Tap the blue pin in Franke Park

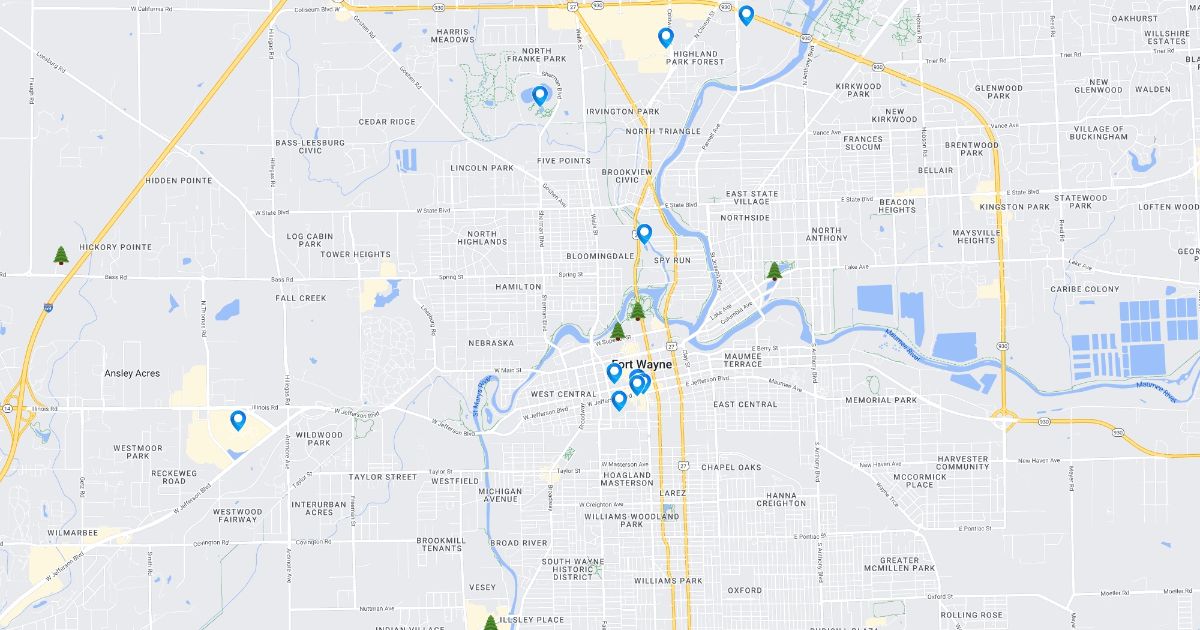point(540,96)
